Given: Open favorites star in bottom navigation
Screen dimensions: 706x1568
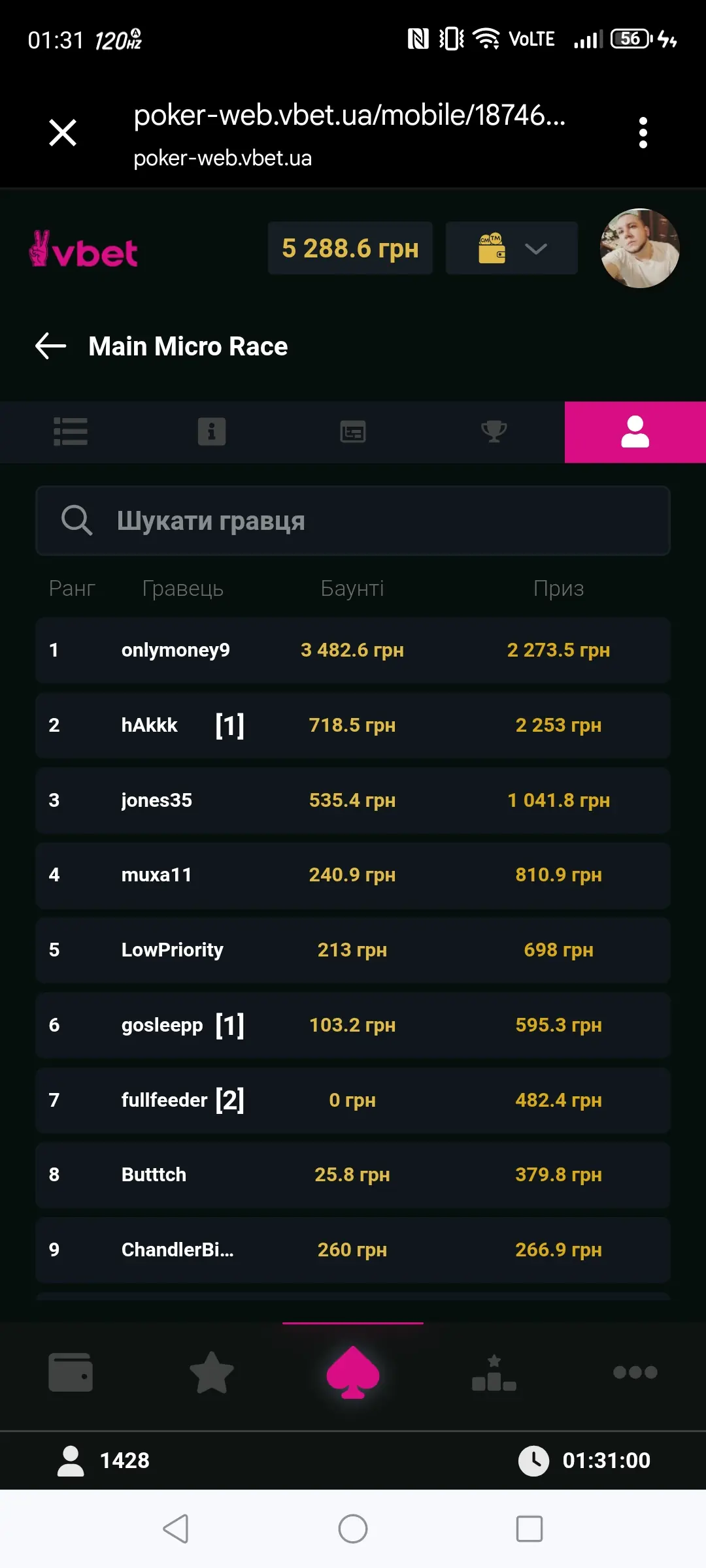Looking at the screenshot, I should pos(212,1372).
